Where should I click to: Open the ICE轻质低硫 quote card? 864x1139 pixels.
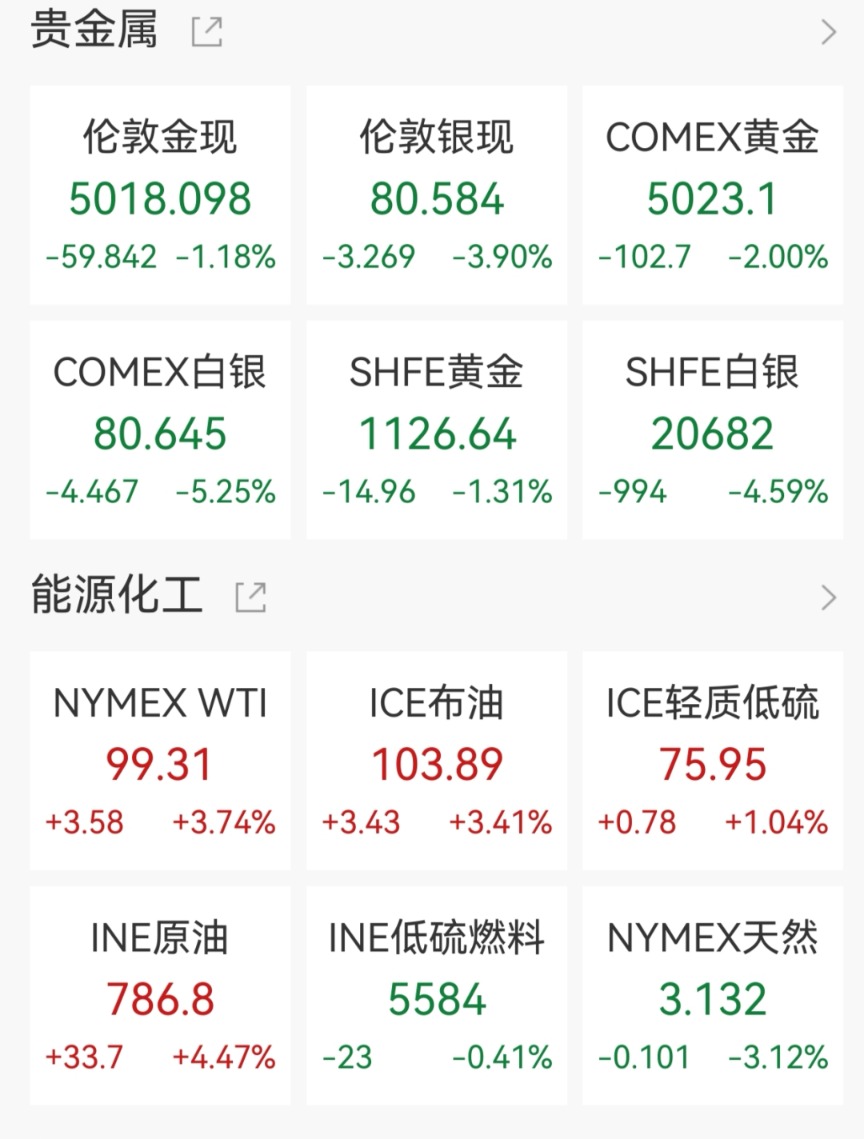713,761
